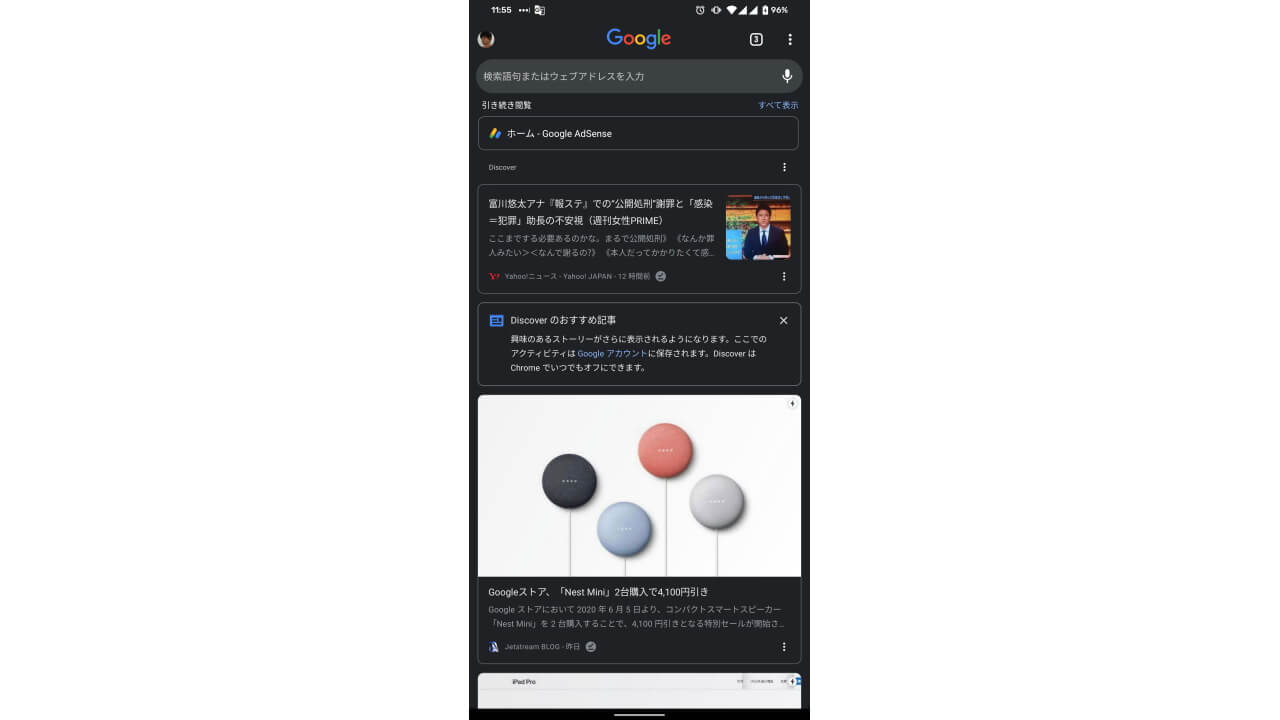Image resolution: width=1280 pixels, height=720 pixels.
Task: Open options for the Jetstream BLOG article
Action: point(784,647)
